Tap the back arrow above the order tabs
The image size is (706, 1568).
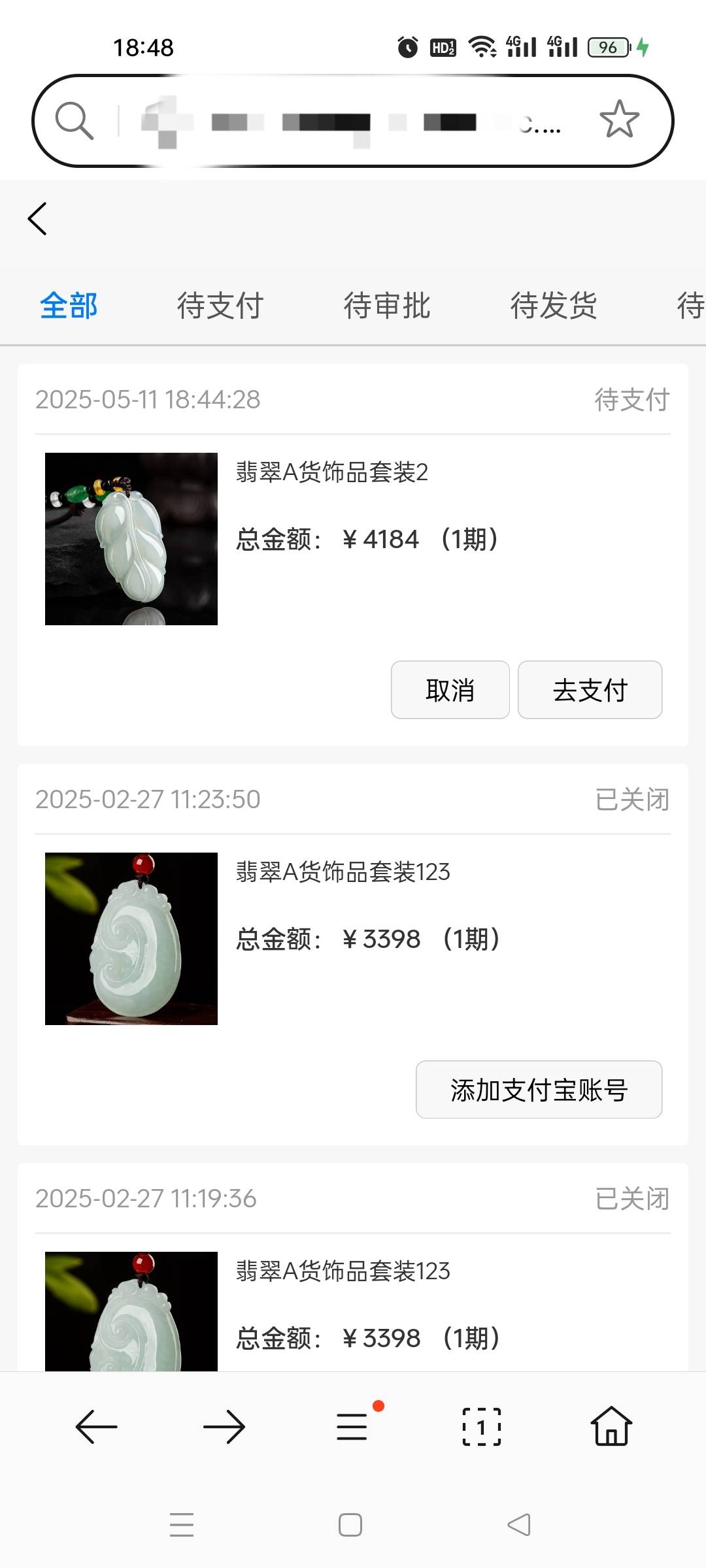37,218
